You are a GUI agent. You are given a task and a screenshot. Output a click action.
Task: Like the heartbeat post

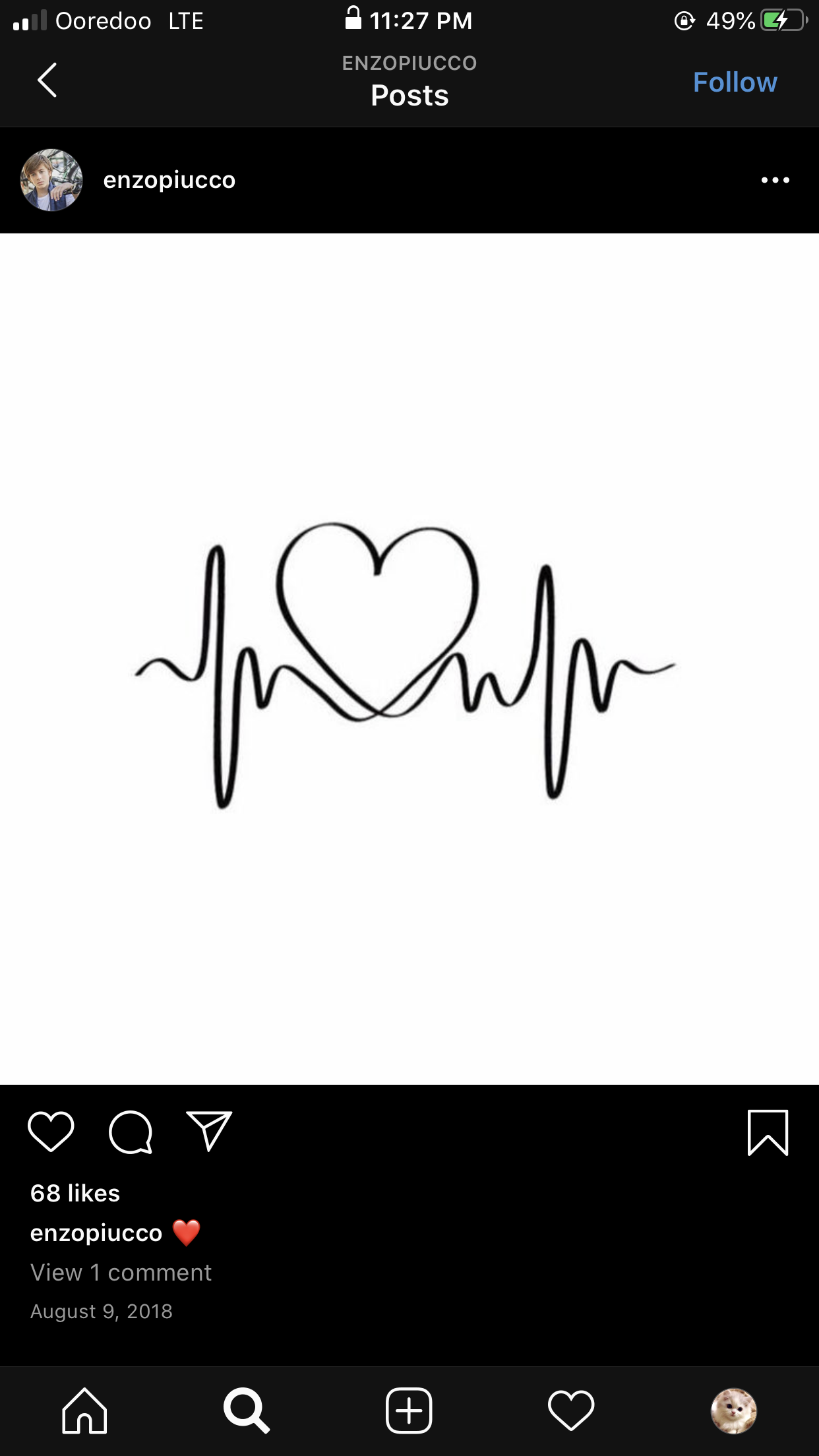(x=51, y=1132)
